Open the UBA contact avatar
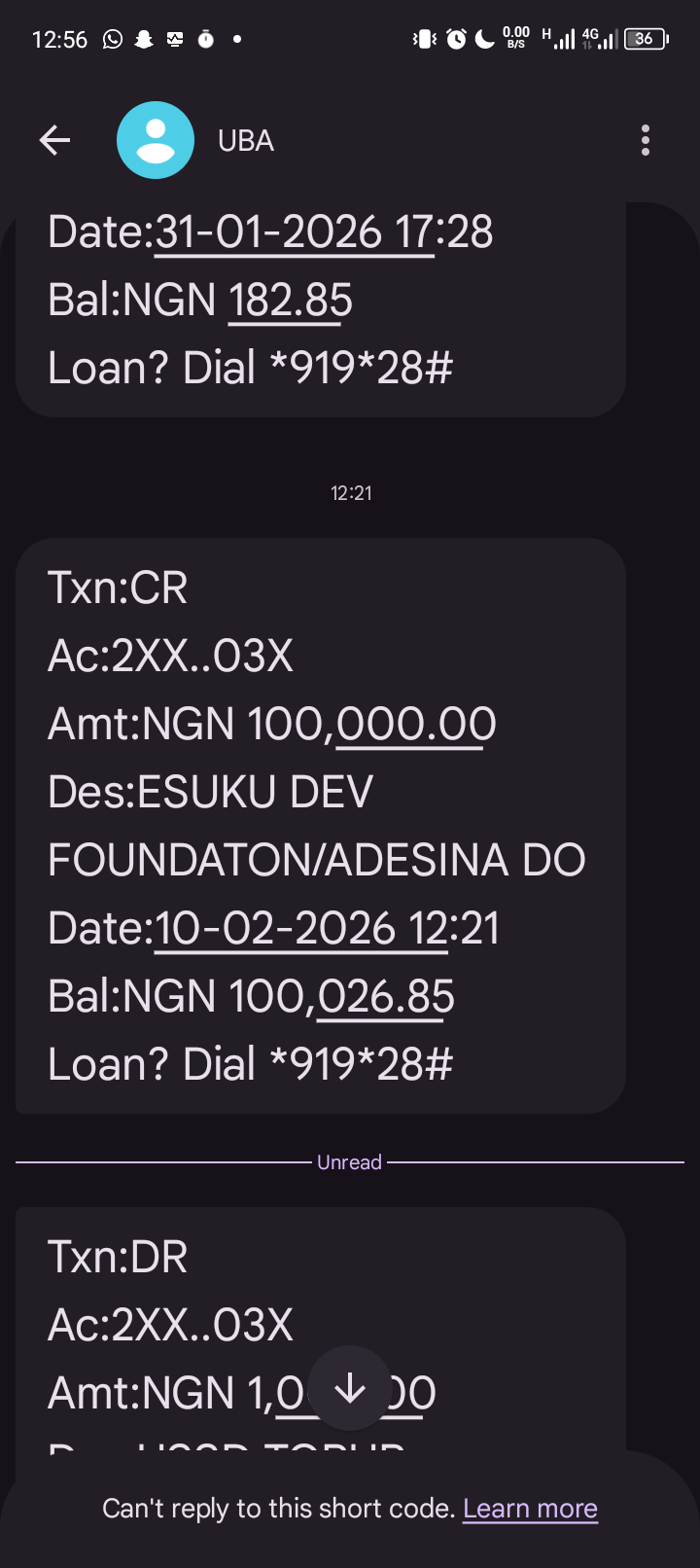 (x=156, y=141)
